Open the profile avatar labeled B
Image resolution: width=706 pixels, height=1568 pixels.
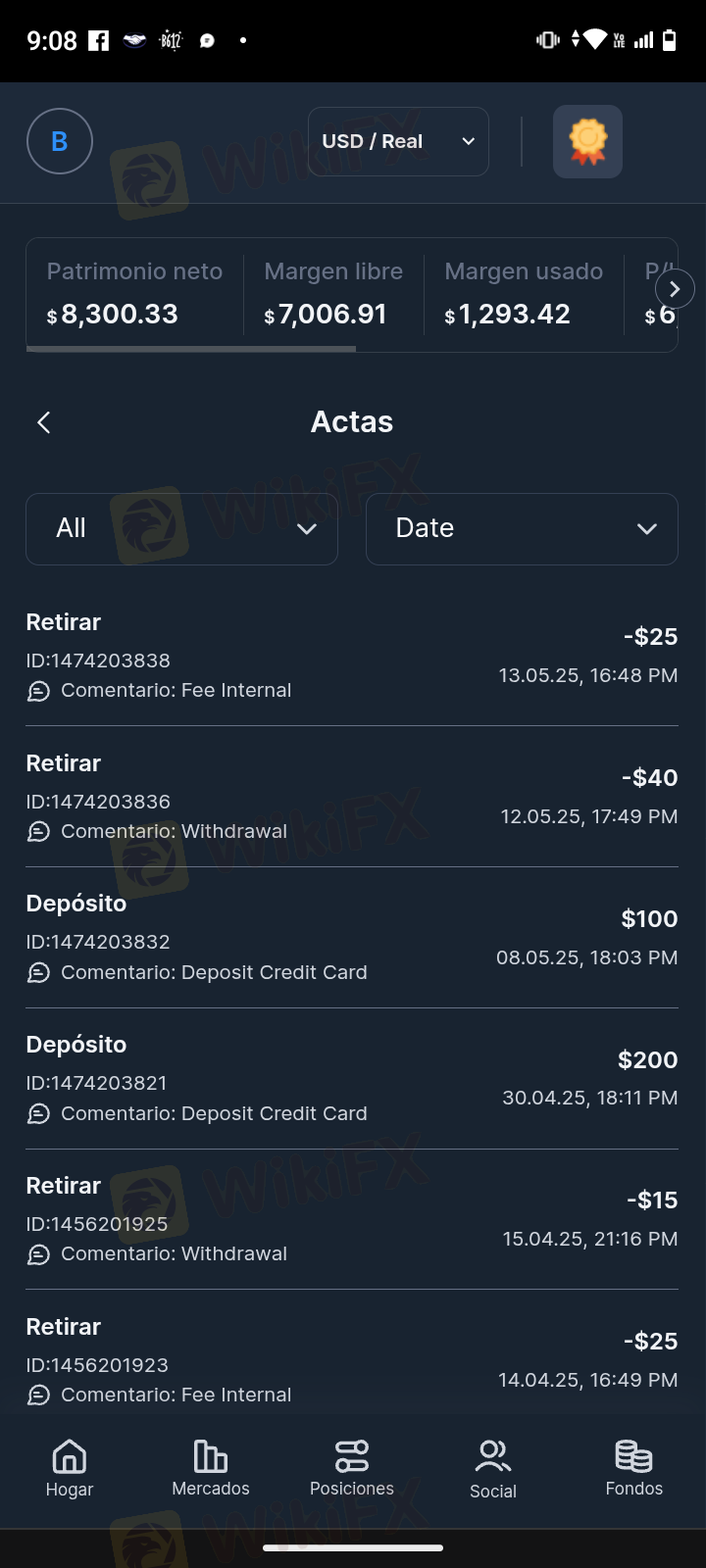[60, 141]
